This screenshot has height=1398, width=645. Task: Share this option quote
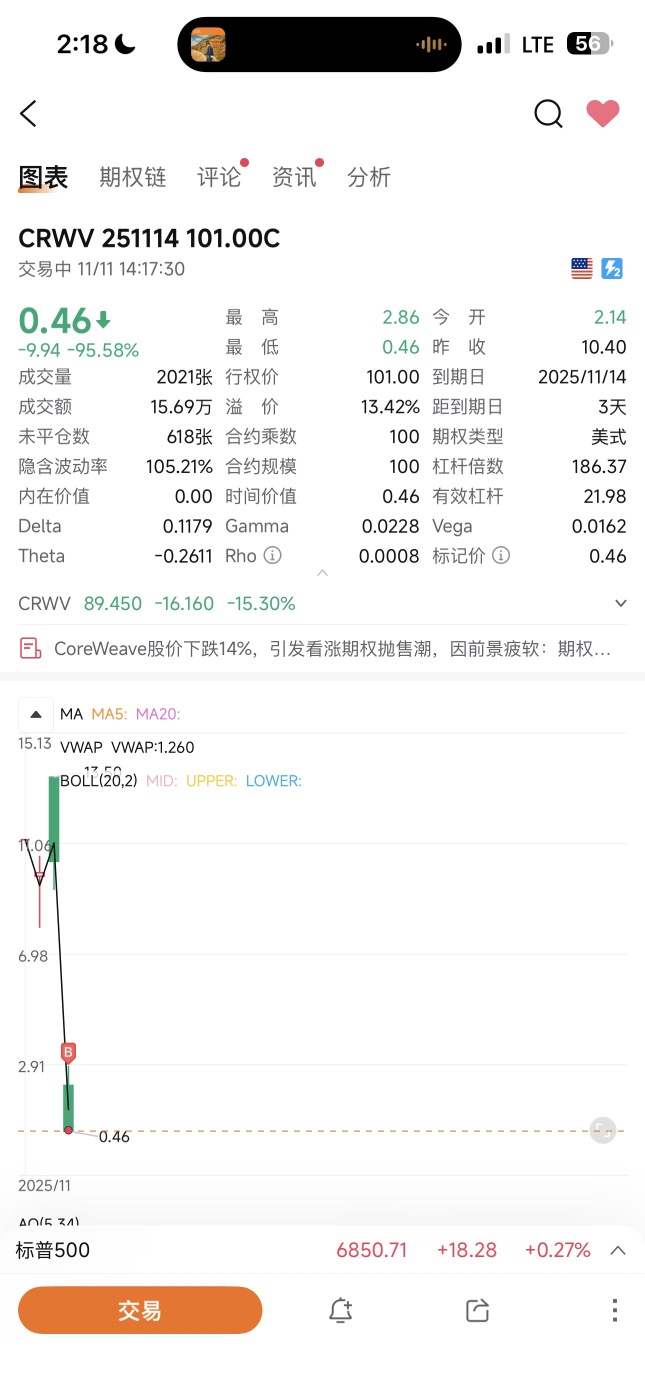tap(477, 1310)
